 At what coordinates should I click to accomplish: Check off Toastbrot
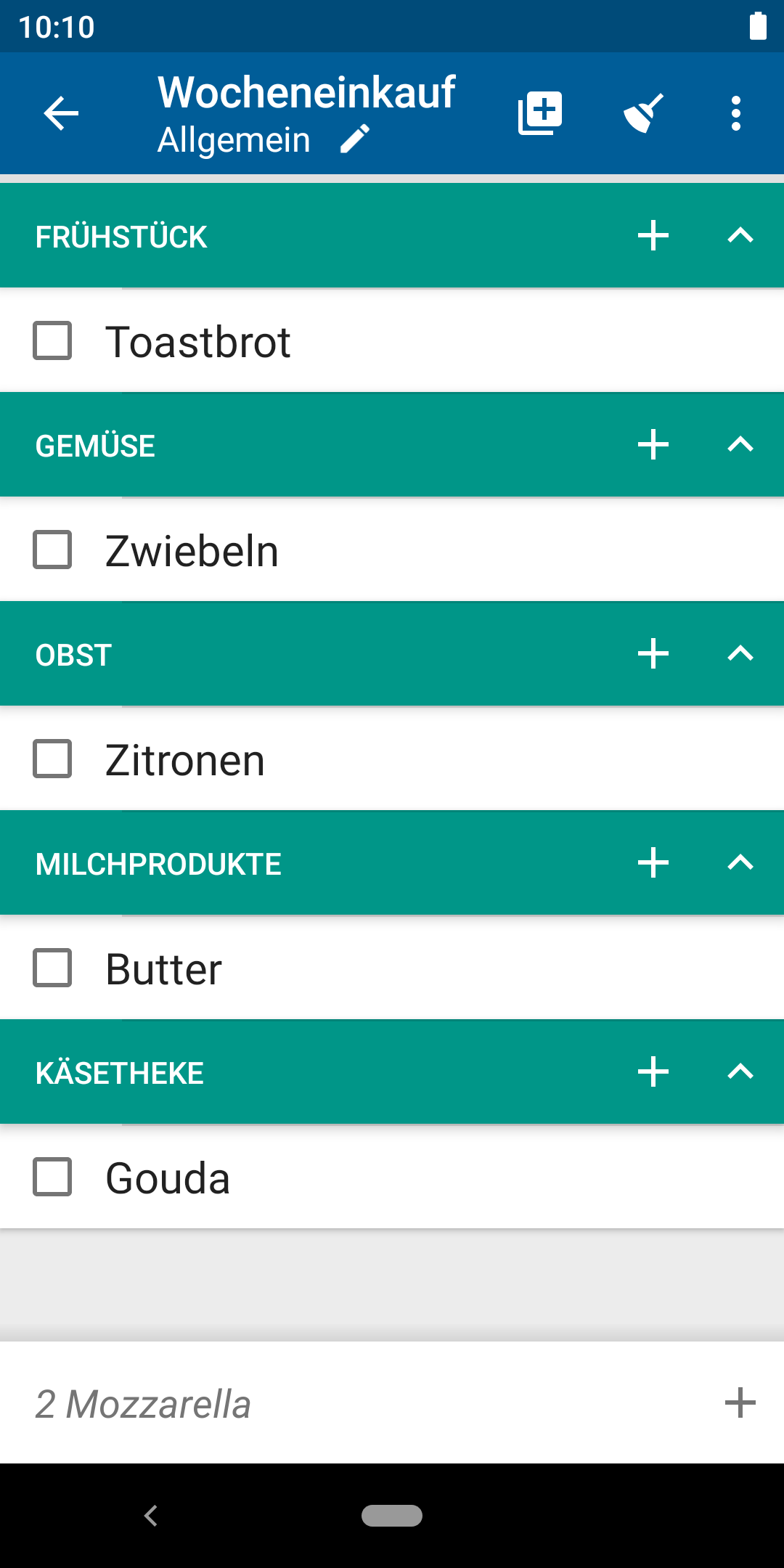click(52, 340)
